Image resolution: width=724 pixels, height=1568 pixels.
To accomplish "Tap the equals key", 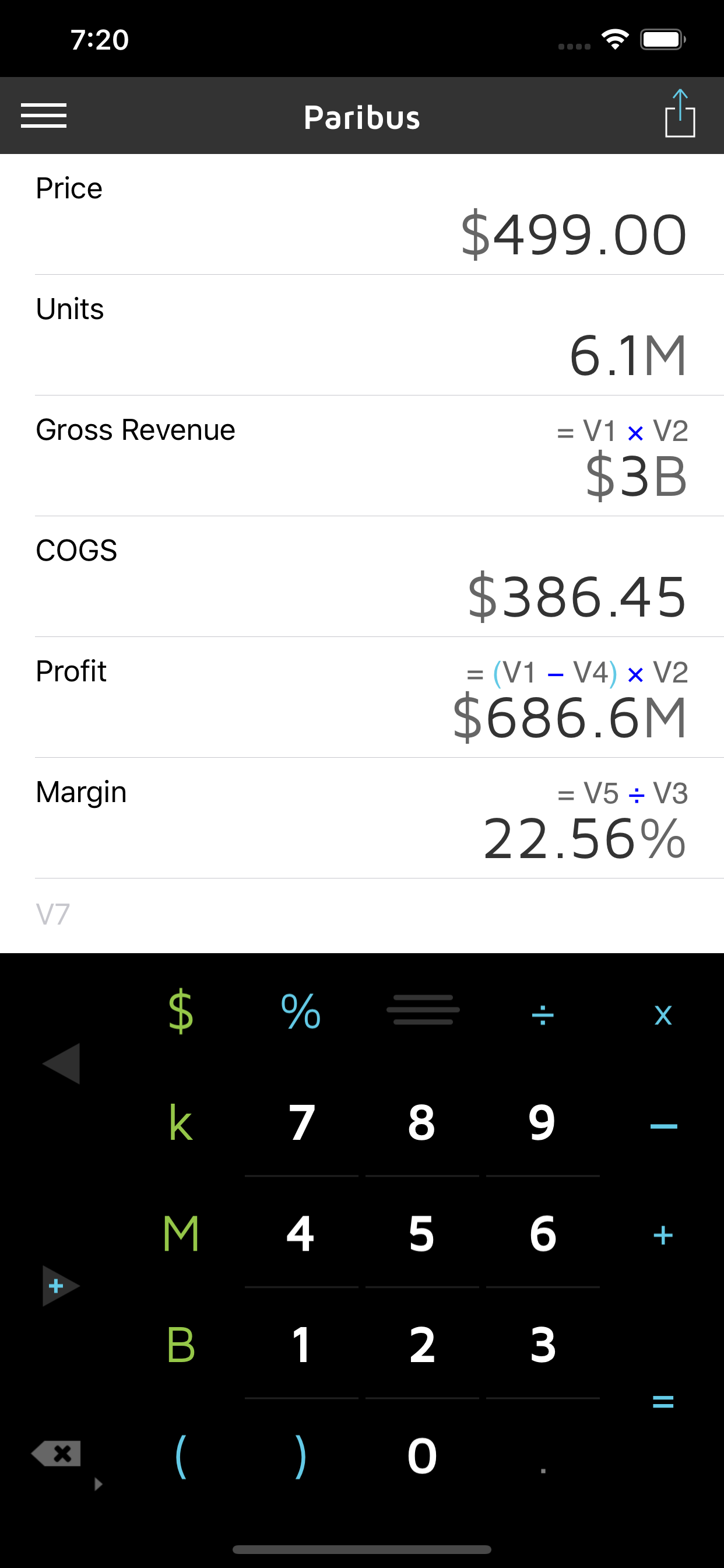I will pos(663,1401).
